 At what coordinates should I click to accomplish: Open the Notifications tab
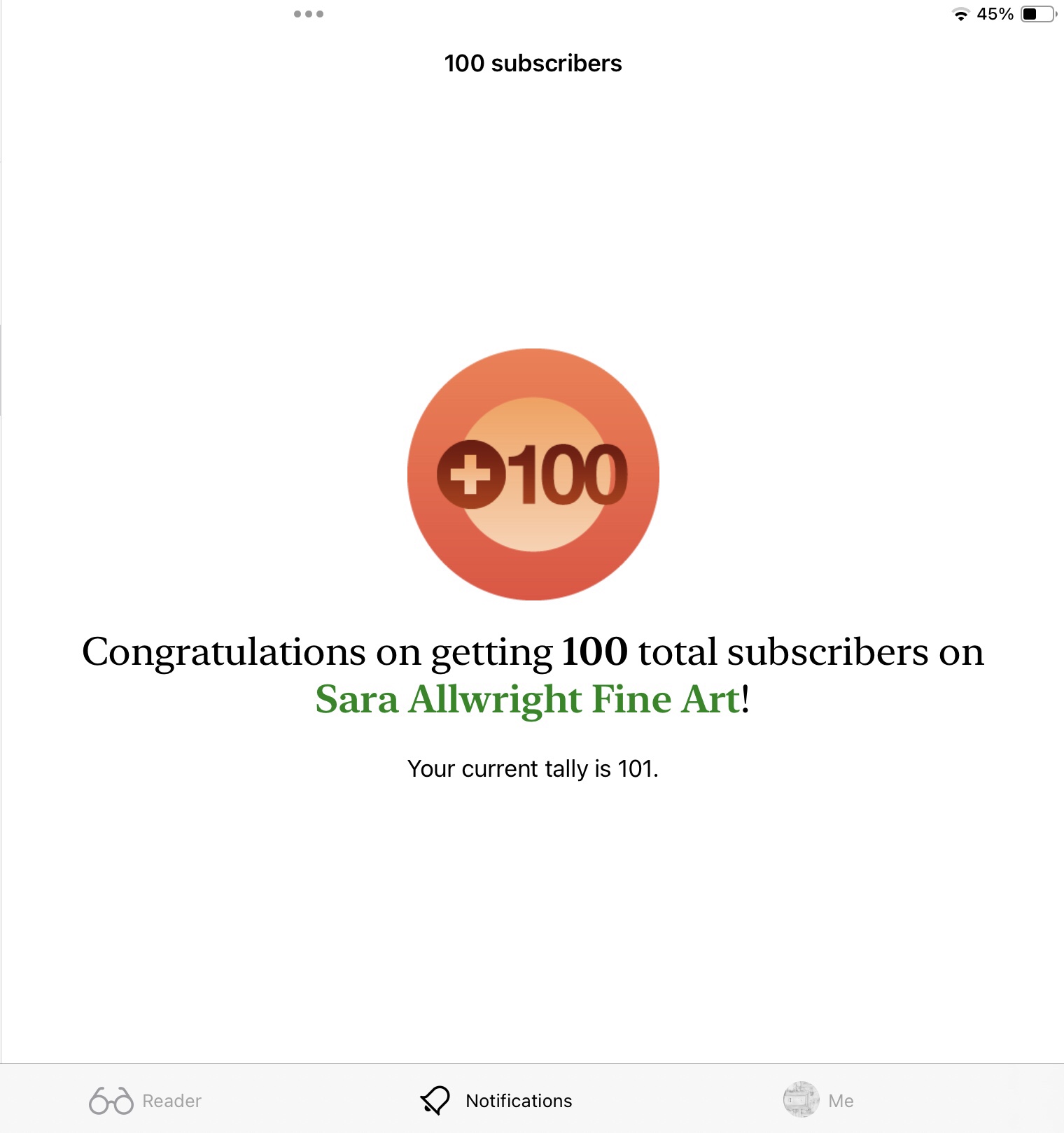click(x=496, y=1101)
